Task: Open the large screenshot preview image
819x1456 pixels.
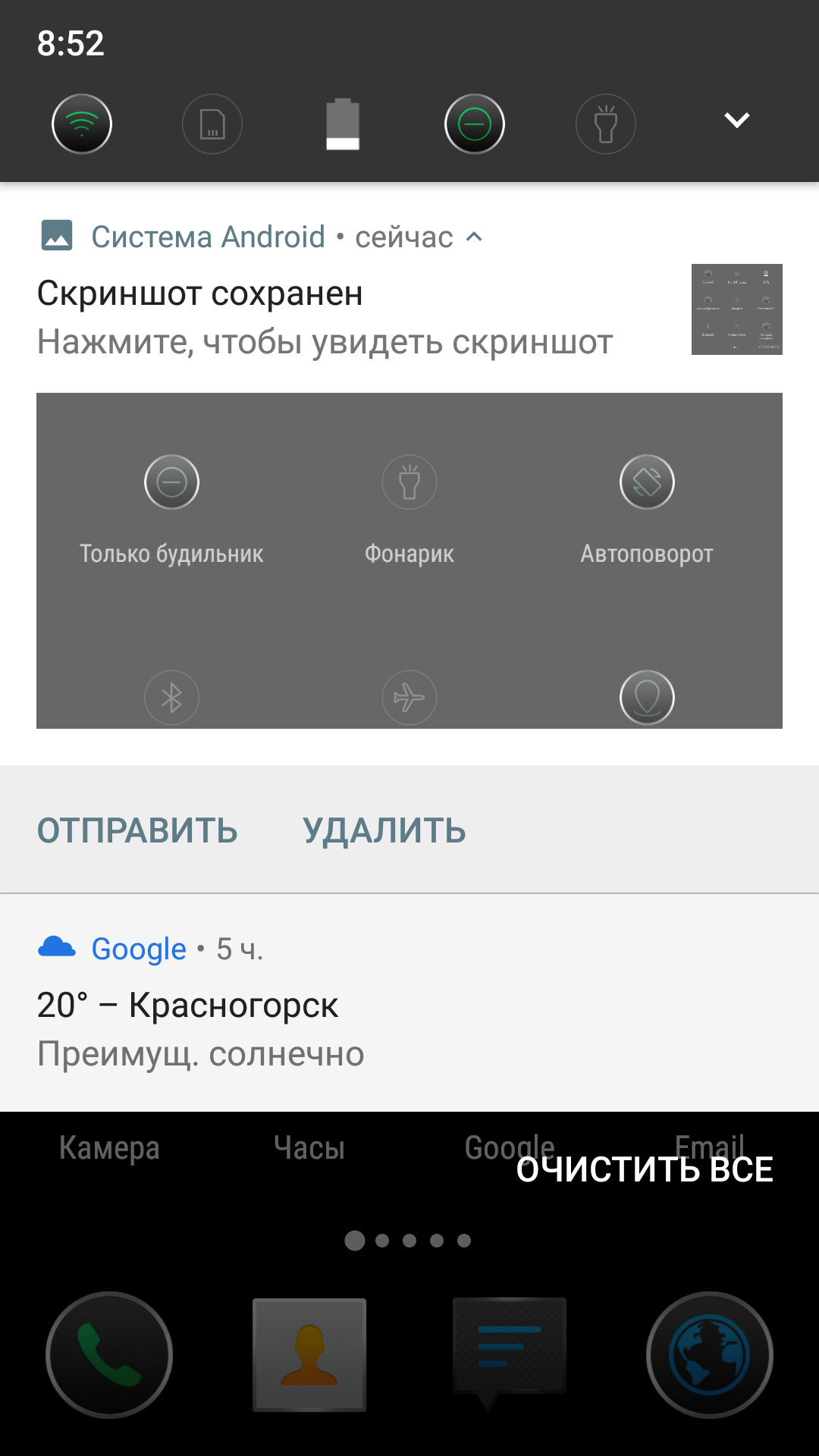Action: coord(409,560)
